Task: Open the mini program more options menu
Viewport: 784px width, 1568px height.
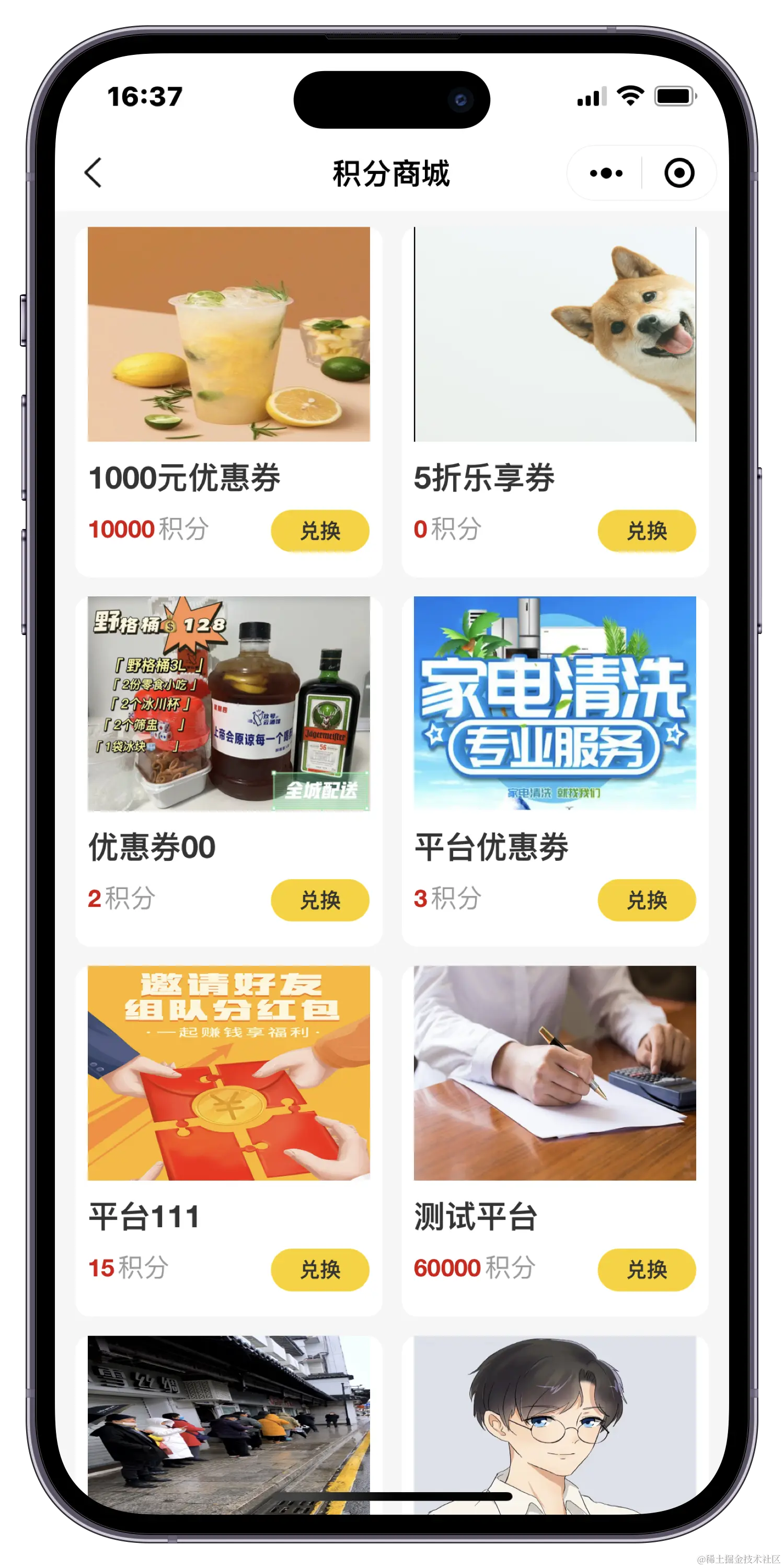Action: 606,174
